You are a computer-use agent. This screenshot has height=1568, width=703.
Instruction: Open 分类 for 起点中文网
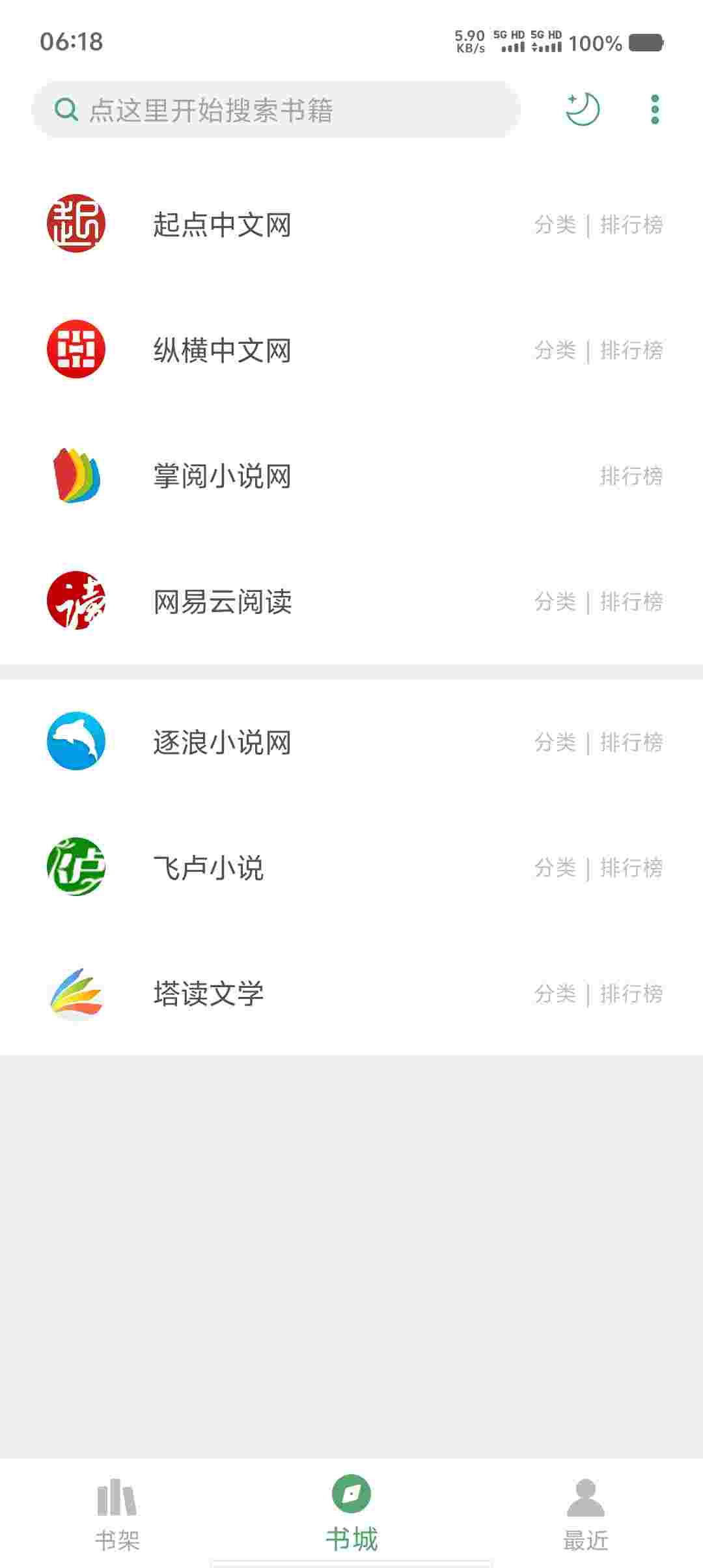(x=555, y=225)
